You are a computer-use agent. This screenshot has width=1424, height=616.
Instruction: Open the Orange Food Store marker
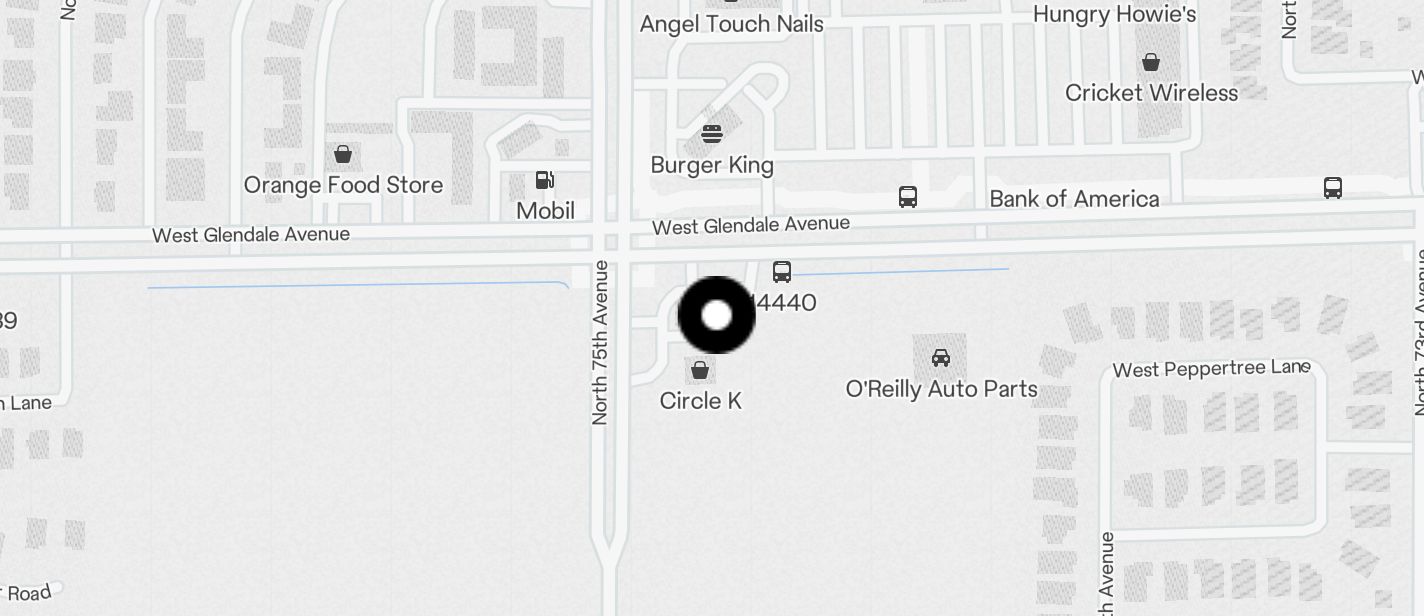point(343,155)
